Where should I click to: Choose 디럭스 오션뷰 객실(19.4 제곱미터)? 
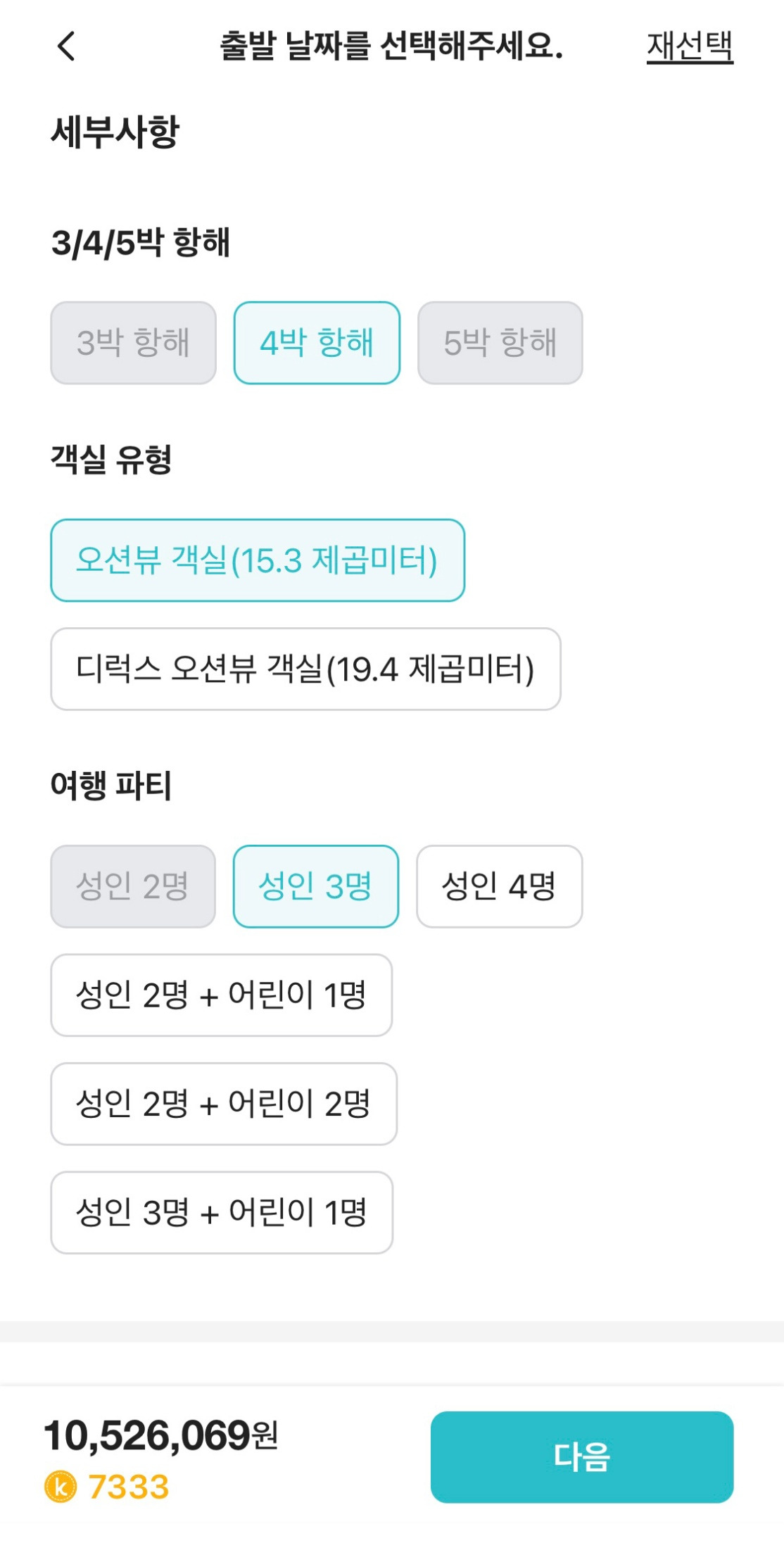coord(305,669)
